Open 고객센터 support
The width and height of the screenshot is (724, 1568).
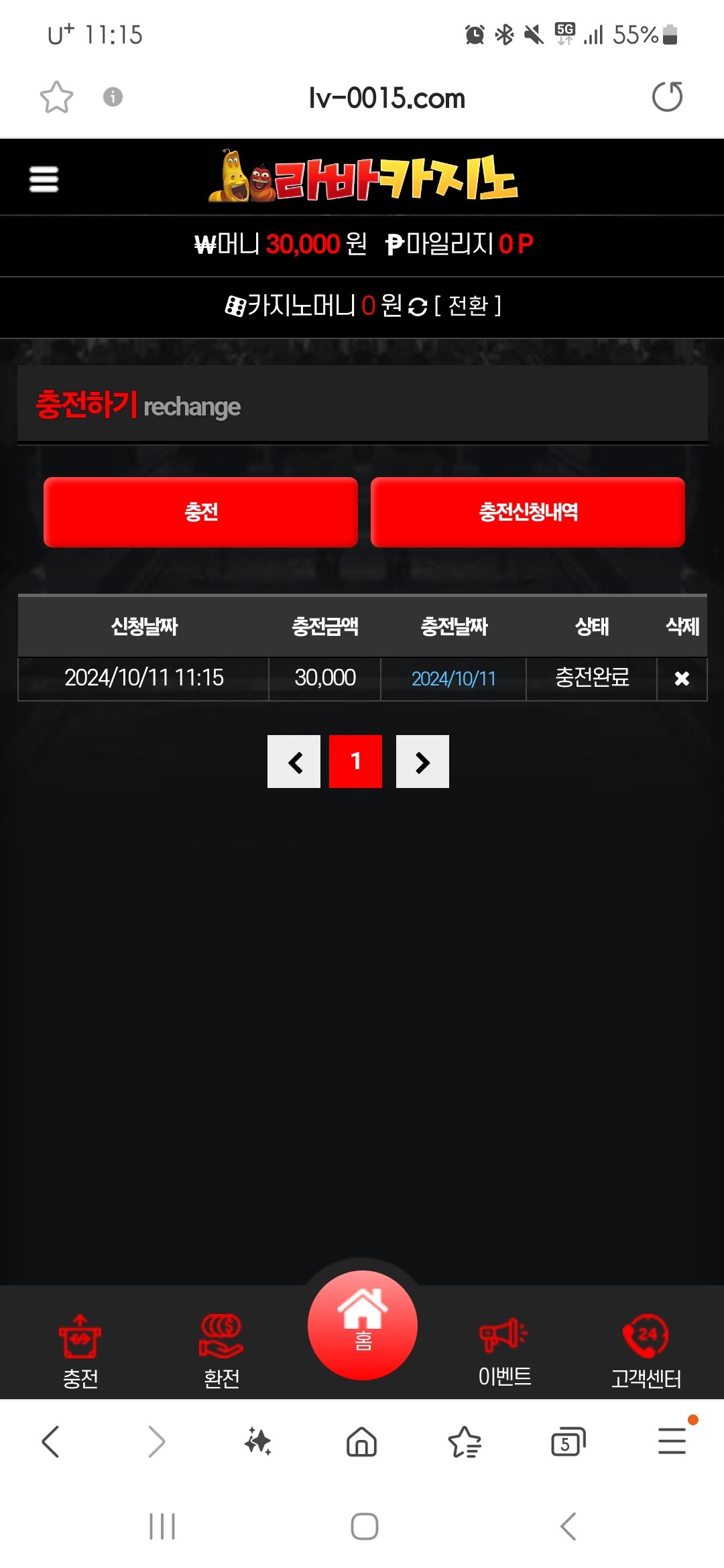[646, 1350]
